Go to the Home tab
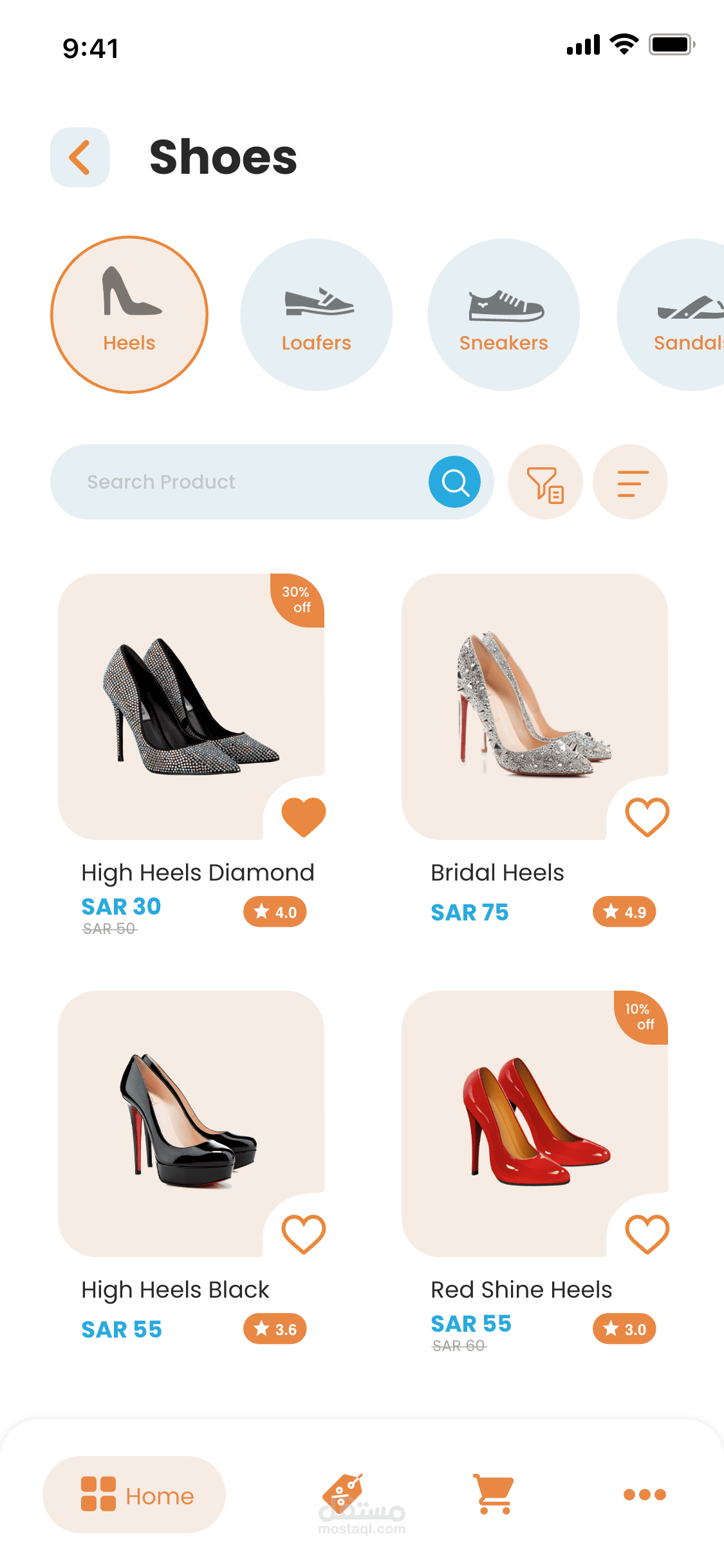Screen dimensions: 724x1568 (134, 1495)
